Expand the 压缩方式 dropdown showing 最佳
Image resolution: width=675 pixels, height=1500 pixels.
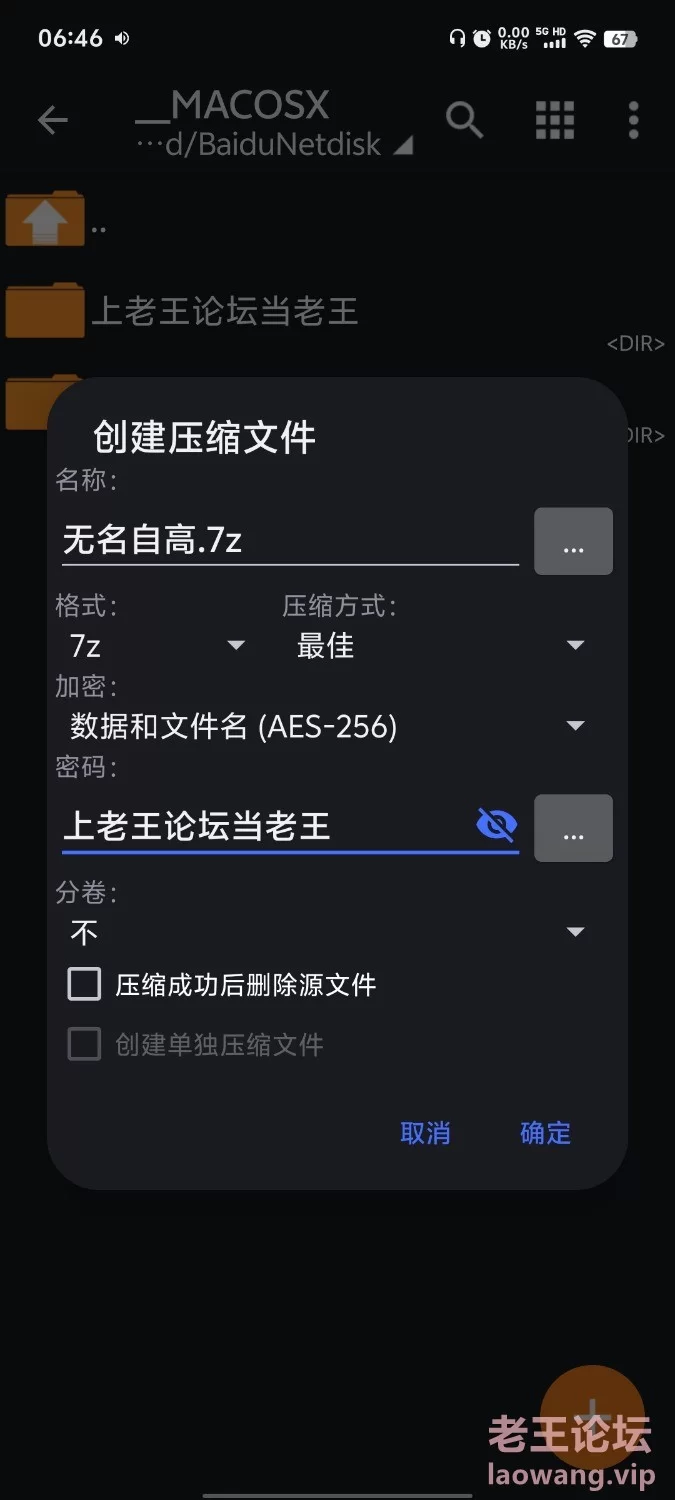438,646
